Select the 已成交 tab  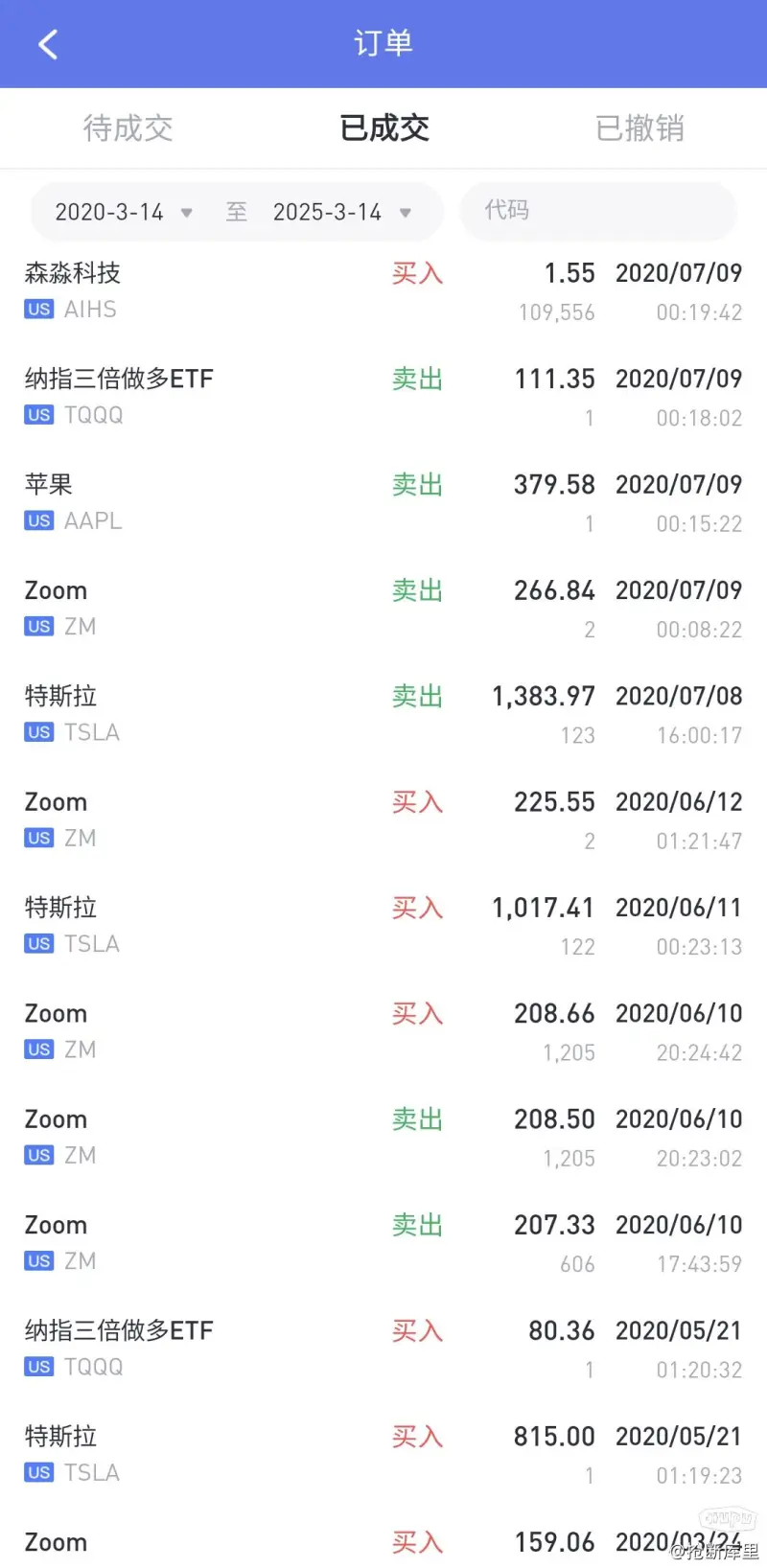point(383,127)
